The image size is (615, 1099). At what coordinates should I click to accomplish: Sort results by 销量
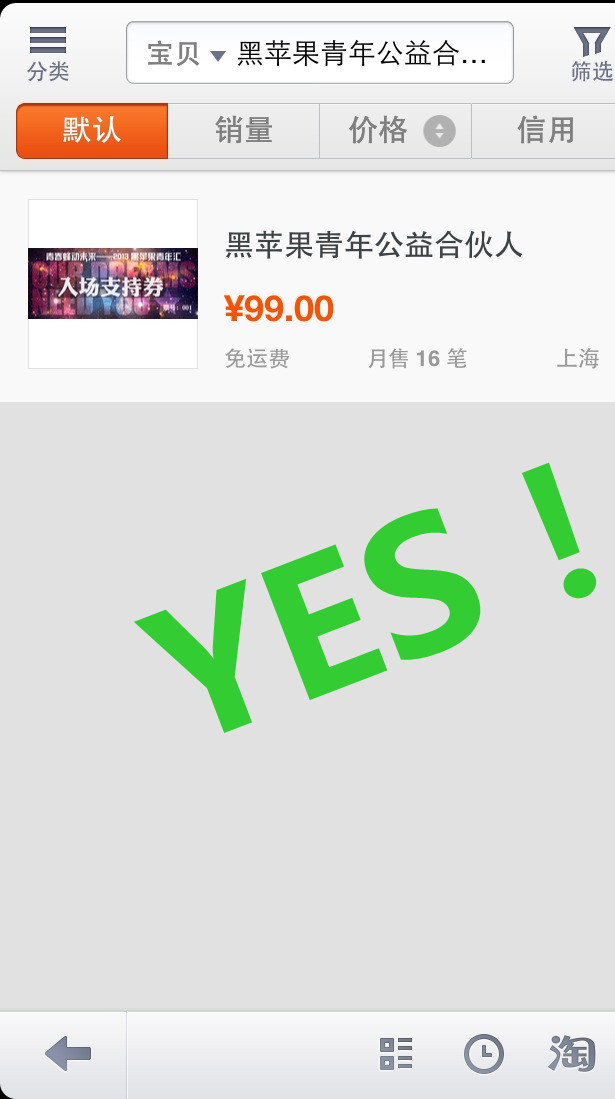click(243, 130)
